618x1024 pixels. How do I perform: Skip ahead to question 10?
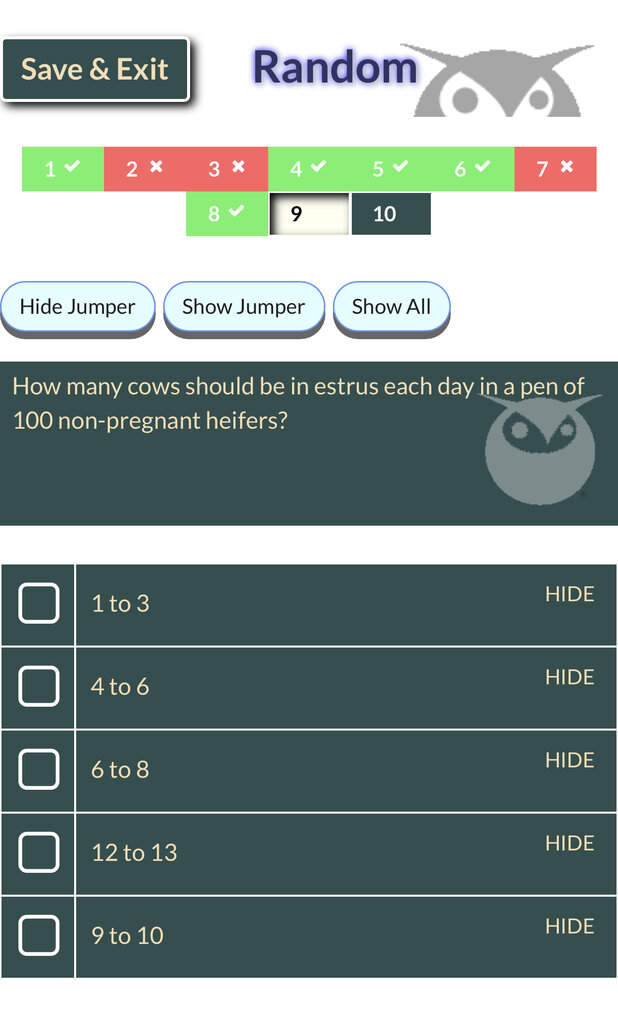(391, 214)
